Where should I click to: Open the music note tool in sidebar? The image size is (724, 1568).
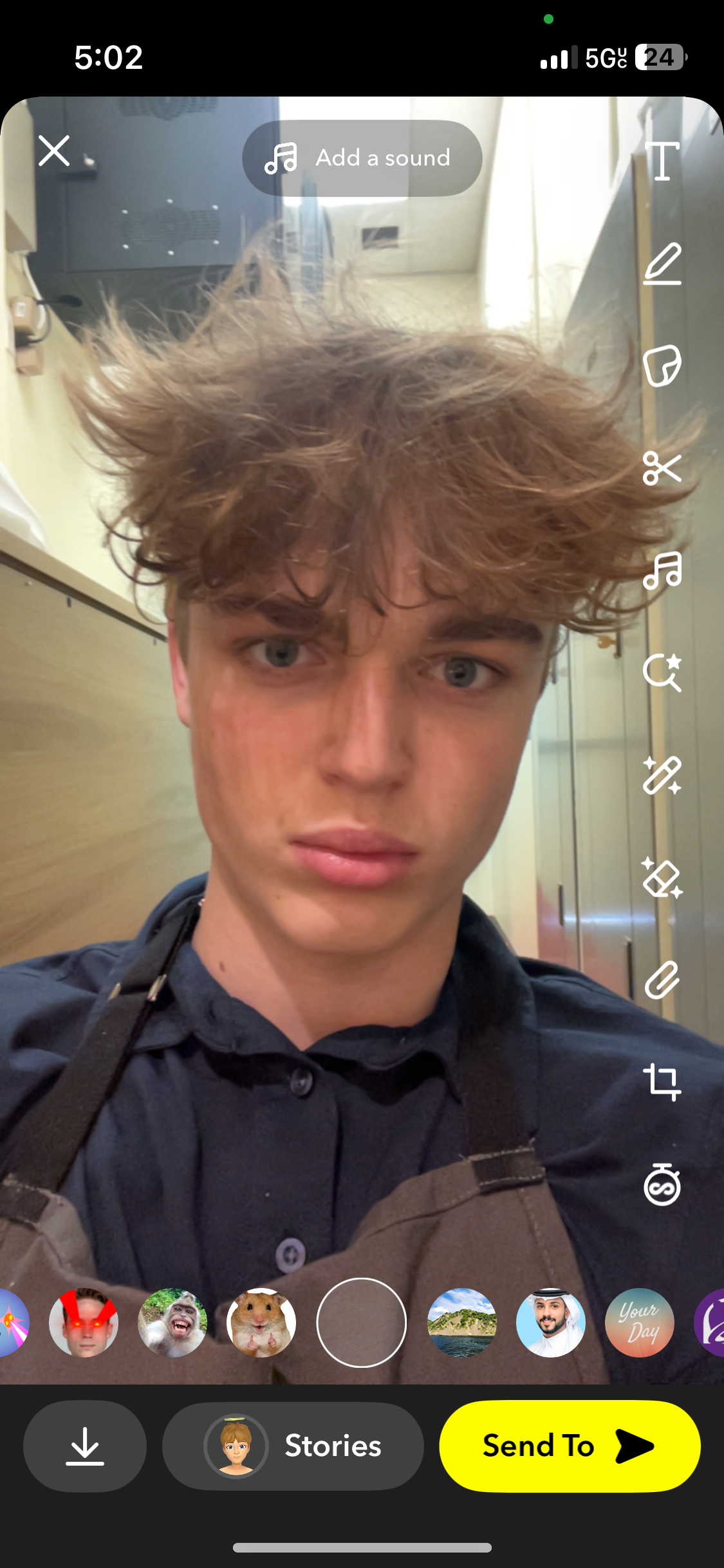tap(662, 570)
